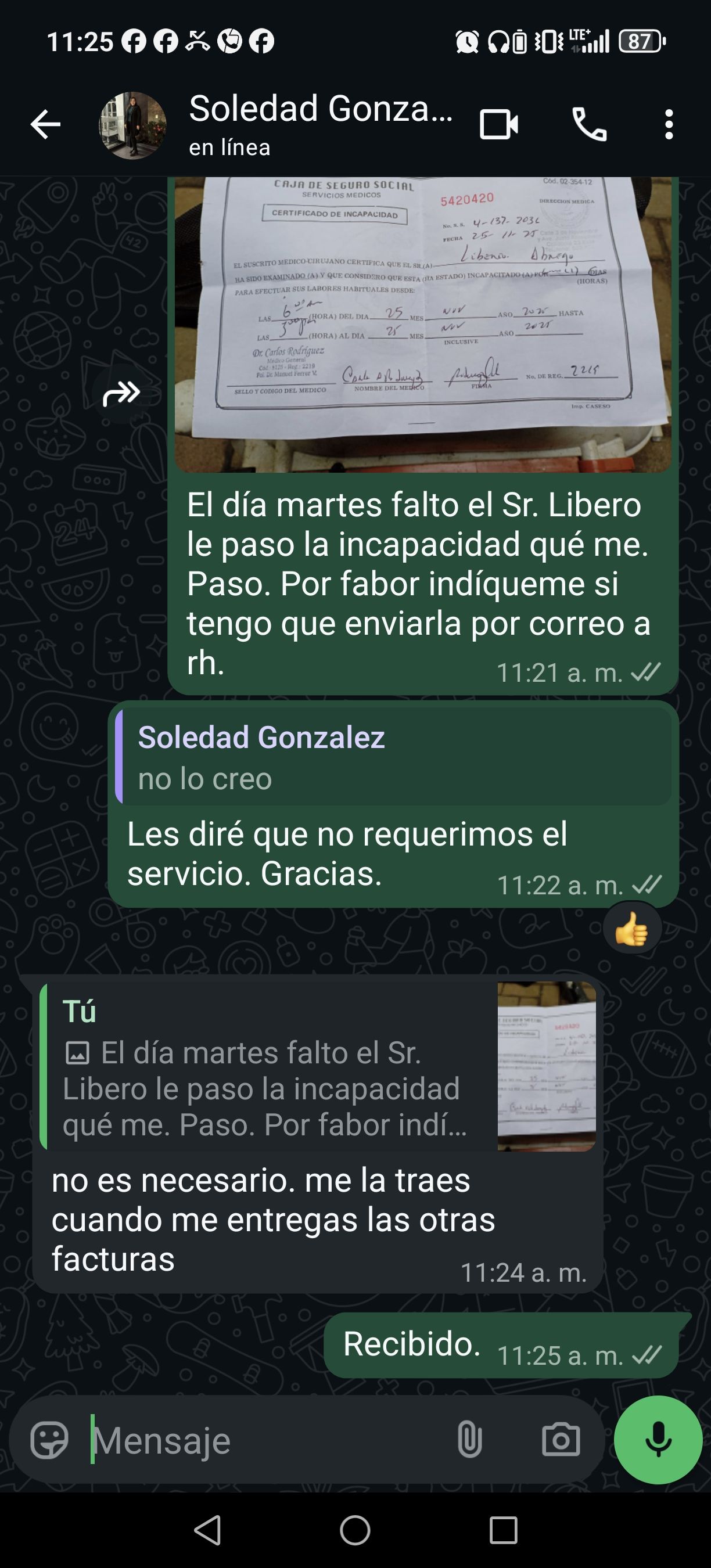711x1568 pixels.
Task: Open the camera from the message bar
Action: 561,1441
